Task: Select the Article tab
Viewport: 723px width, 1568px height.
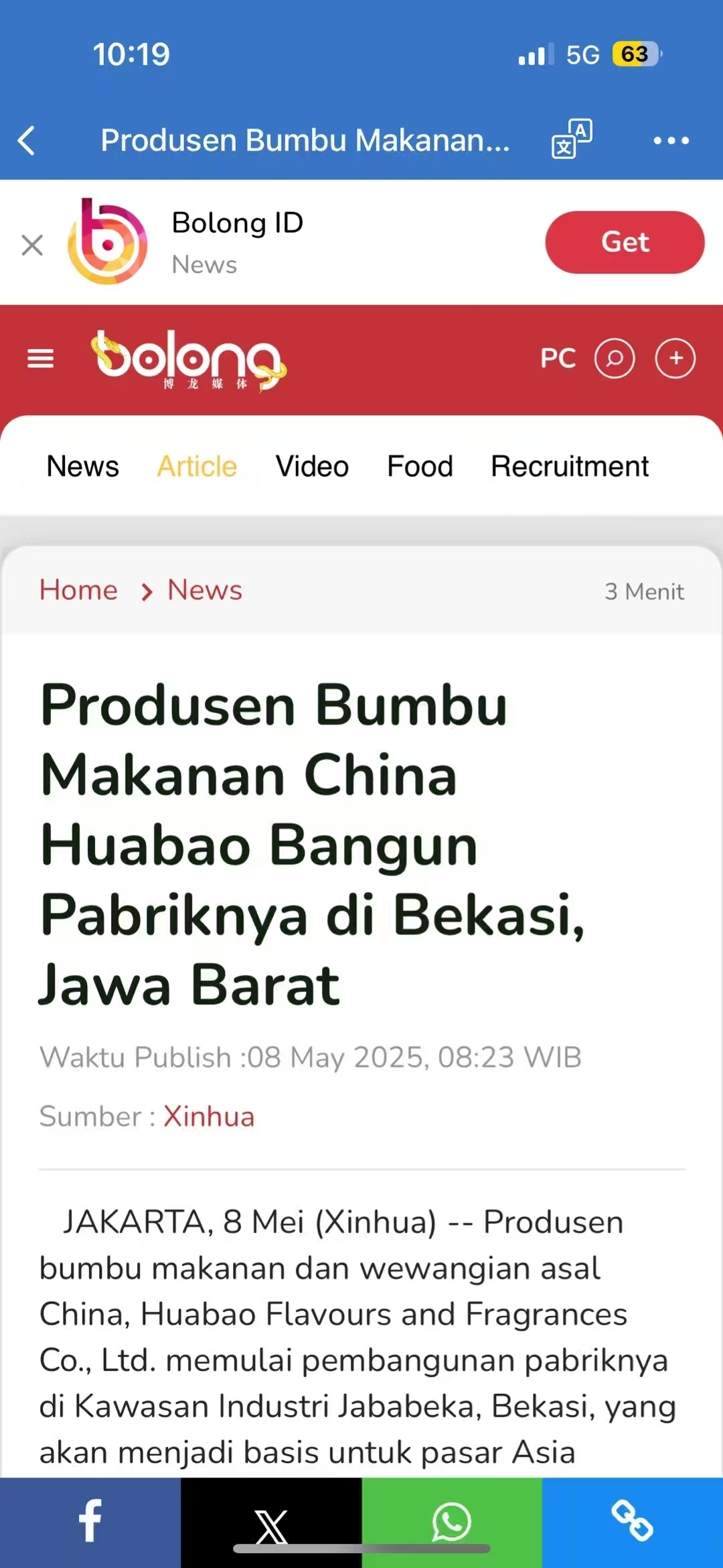Action: (x=197, y=466)
